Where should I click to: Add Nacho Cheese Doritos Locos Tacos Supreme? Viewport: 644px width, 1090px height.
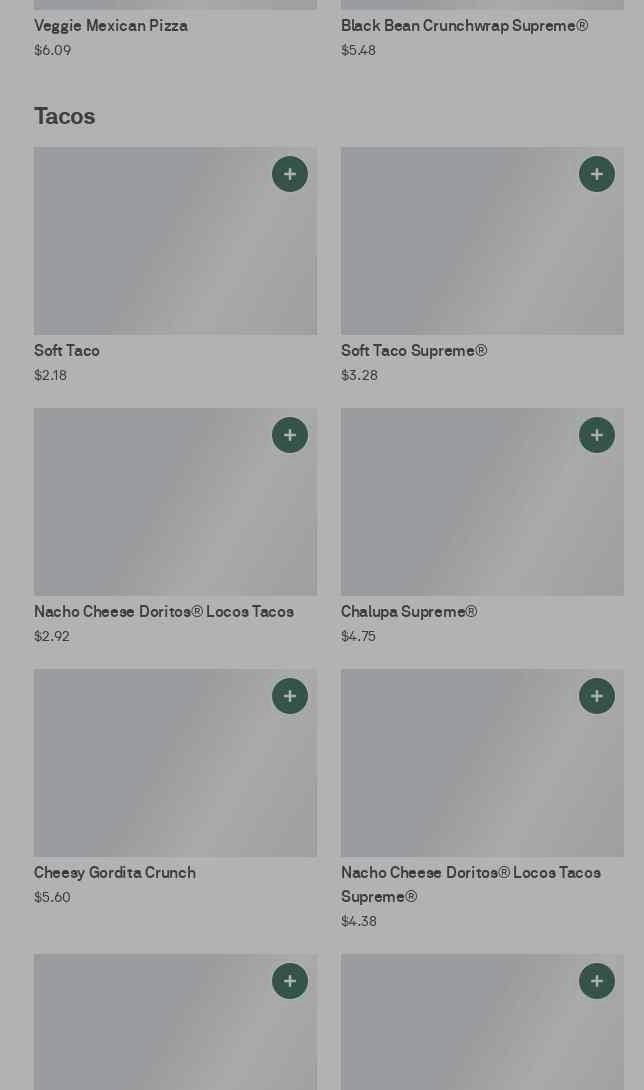597,696
